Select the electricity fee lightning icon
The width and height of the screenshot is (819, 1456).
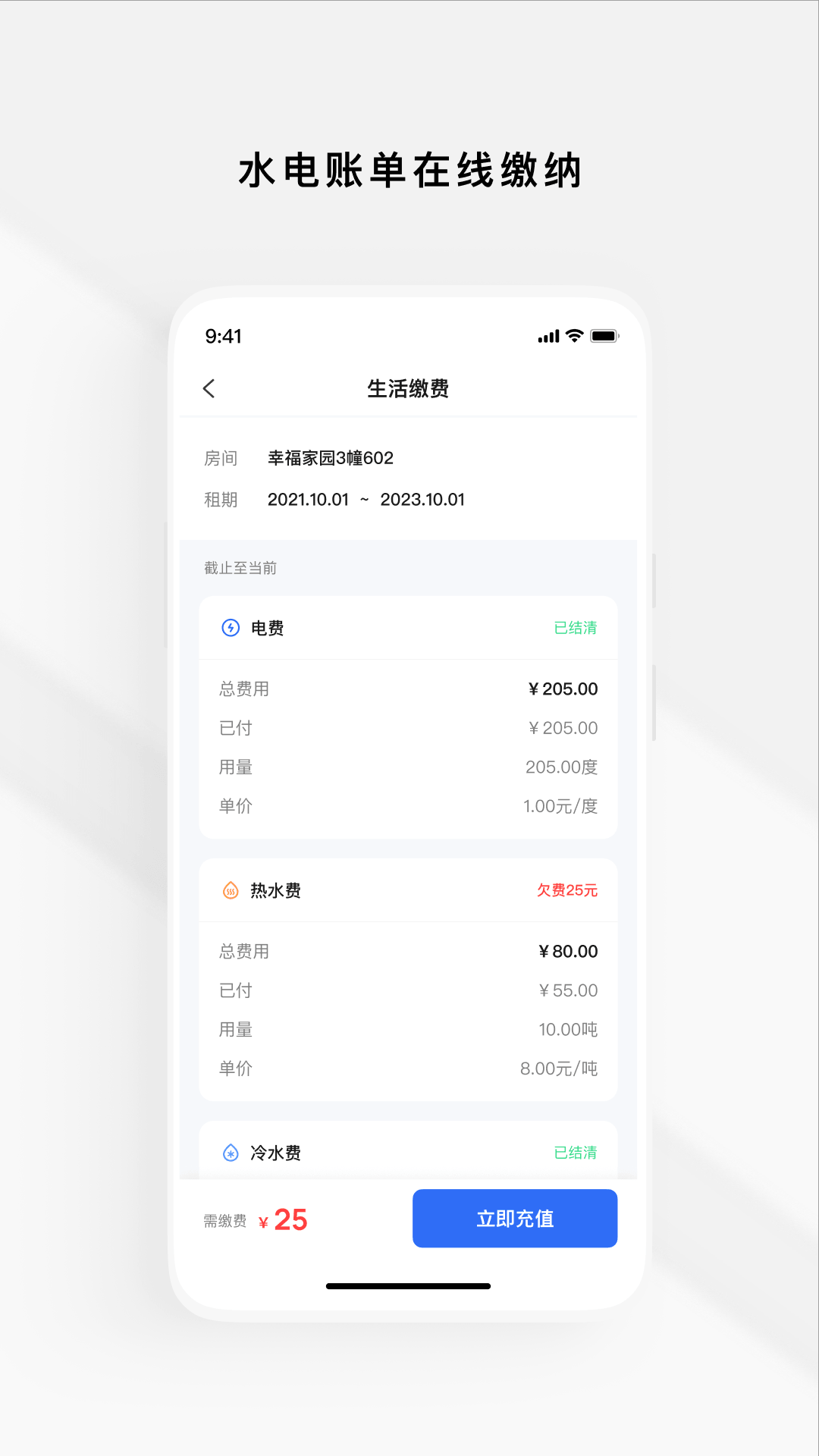(230, 627)
